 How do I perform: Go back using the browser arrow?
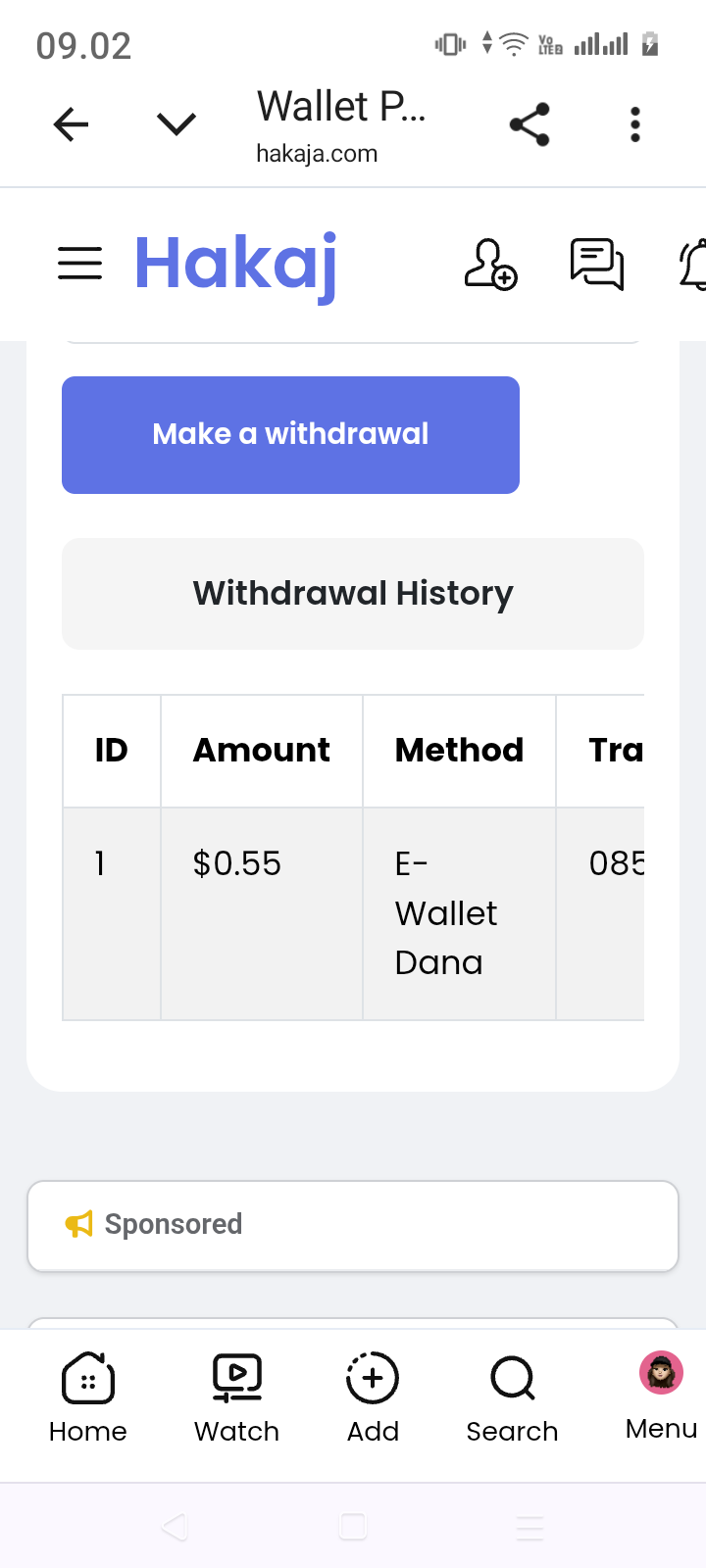pos(71,124)
